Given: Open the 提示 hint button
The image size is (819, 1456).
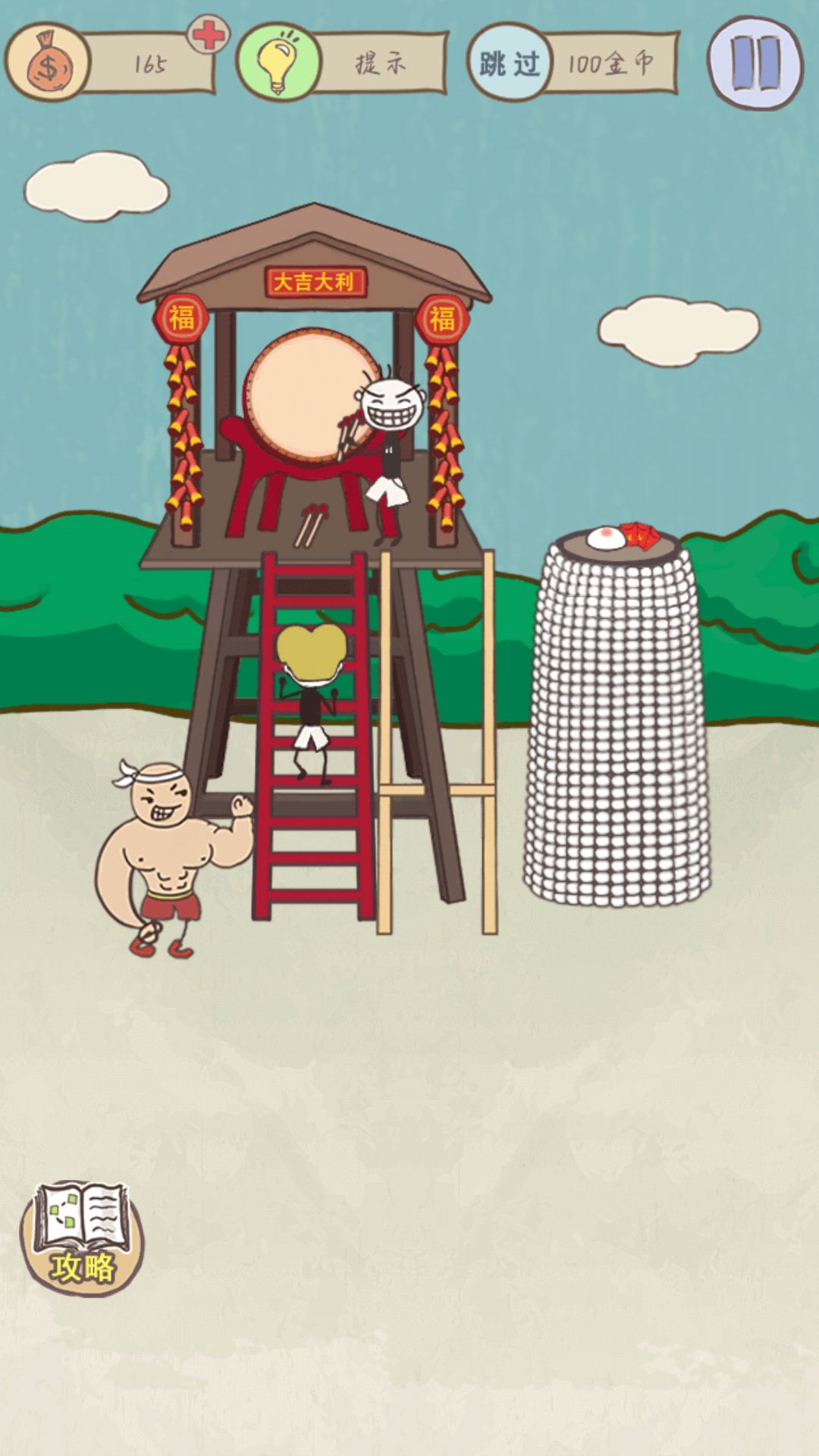Looking at the screenshot, I should 343,62.
